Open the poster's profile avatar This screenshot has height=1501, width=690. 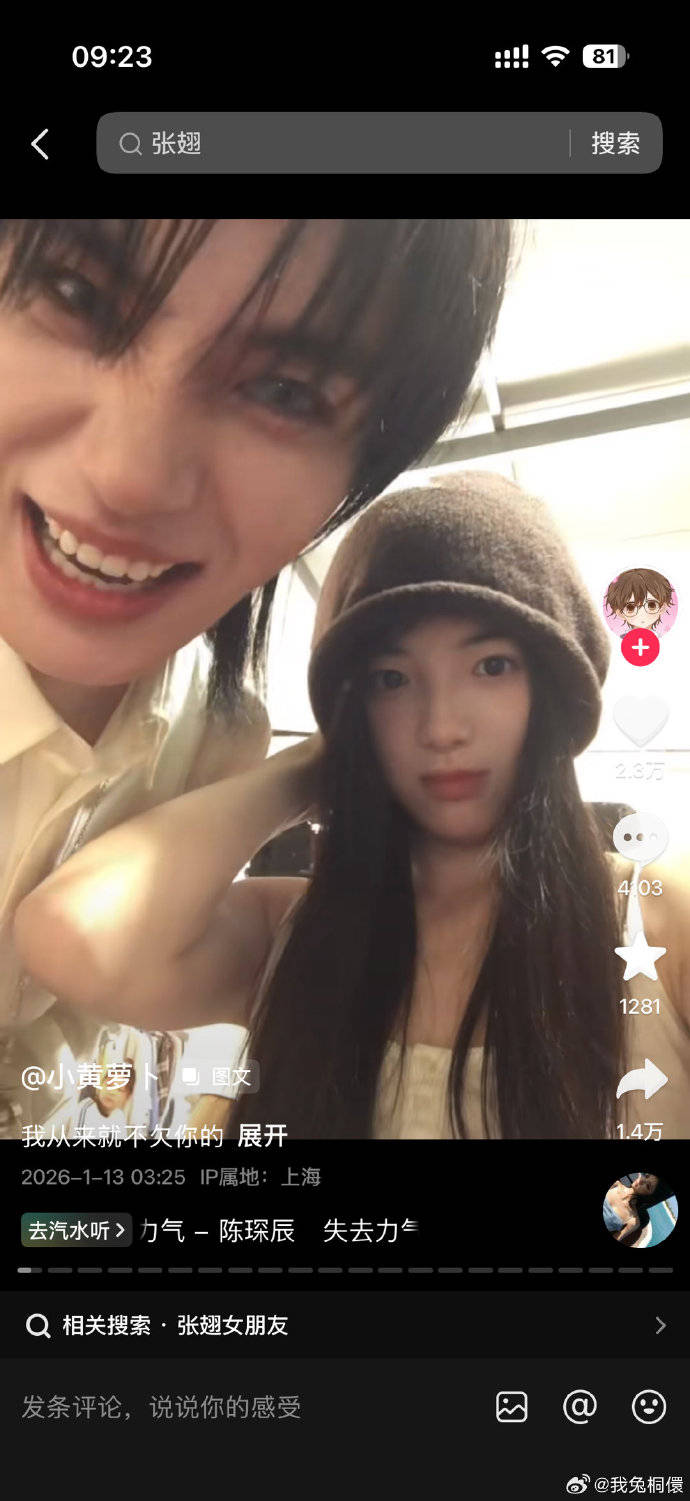point(640,603)
